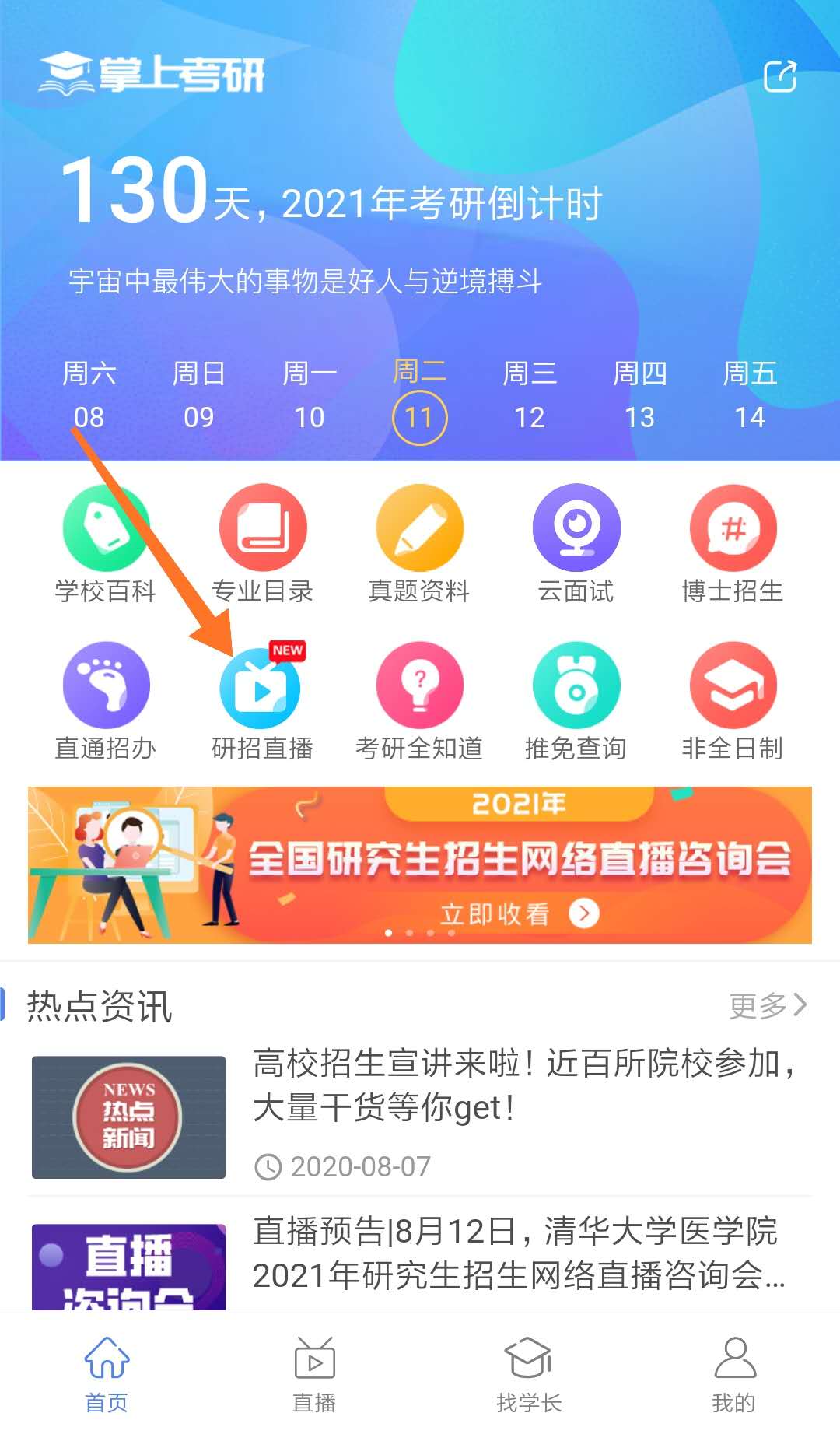Tap the share icon in the header
840x1441 pixels.
coord(780,76)
